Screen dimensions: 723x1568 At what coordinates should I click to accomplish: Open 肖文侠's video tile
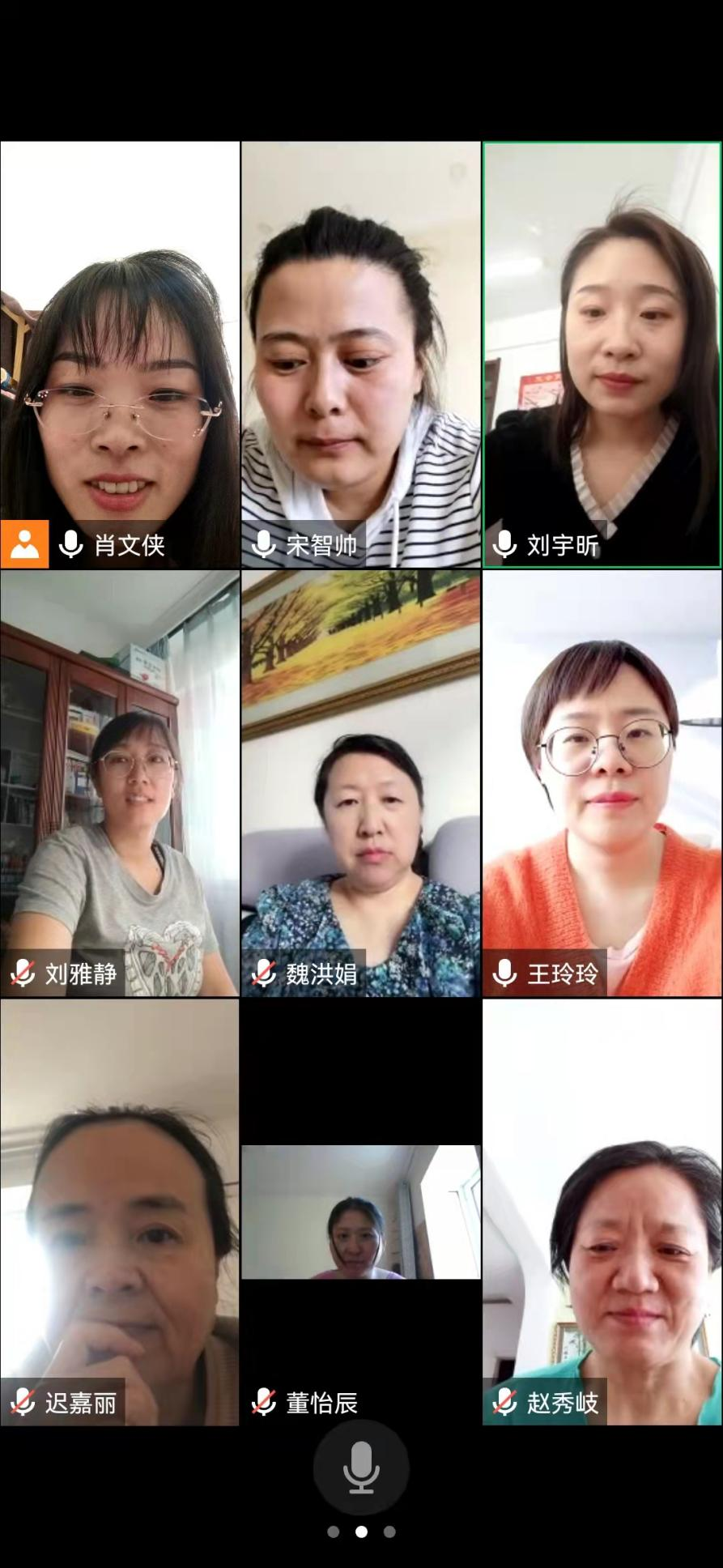[120, 355]
